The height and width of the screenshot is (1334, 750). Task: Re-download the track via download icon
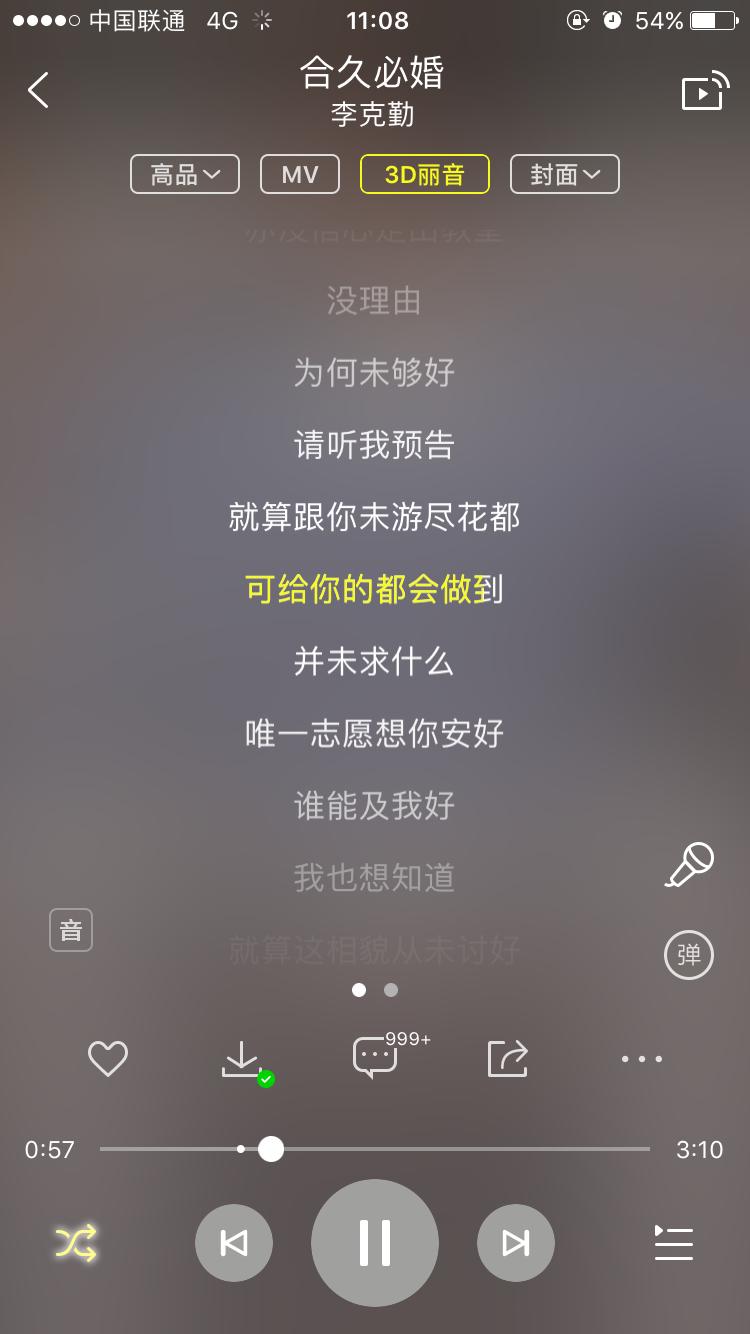pos(241,1058)
